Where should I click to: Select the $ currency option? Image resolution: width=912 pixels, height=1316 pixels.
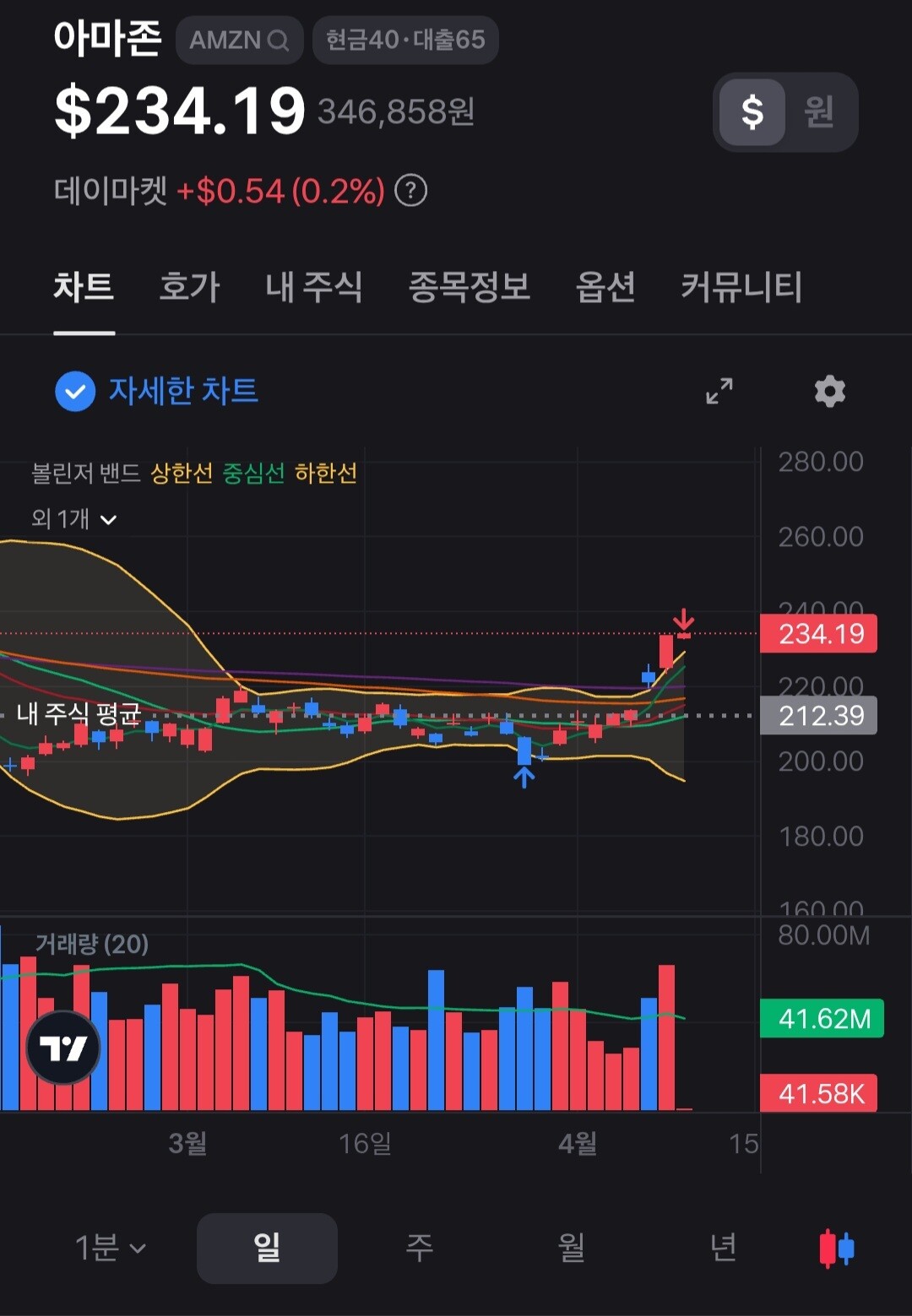[752, 111]
